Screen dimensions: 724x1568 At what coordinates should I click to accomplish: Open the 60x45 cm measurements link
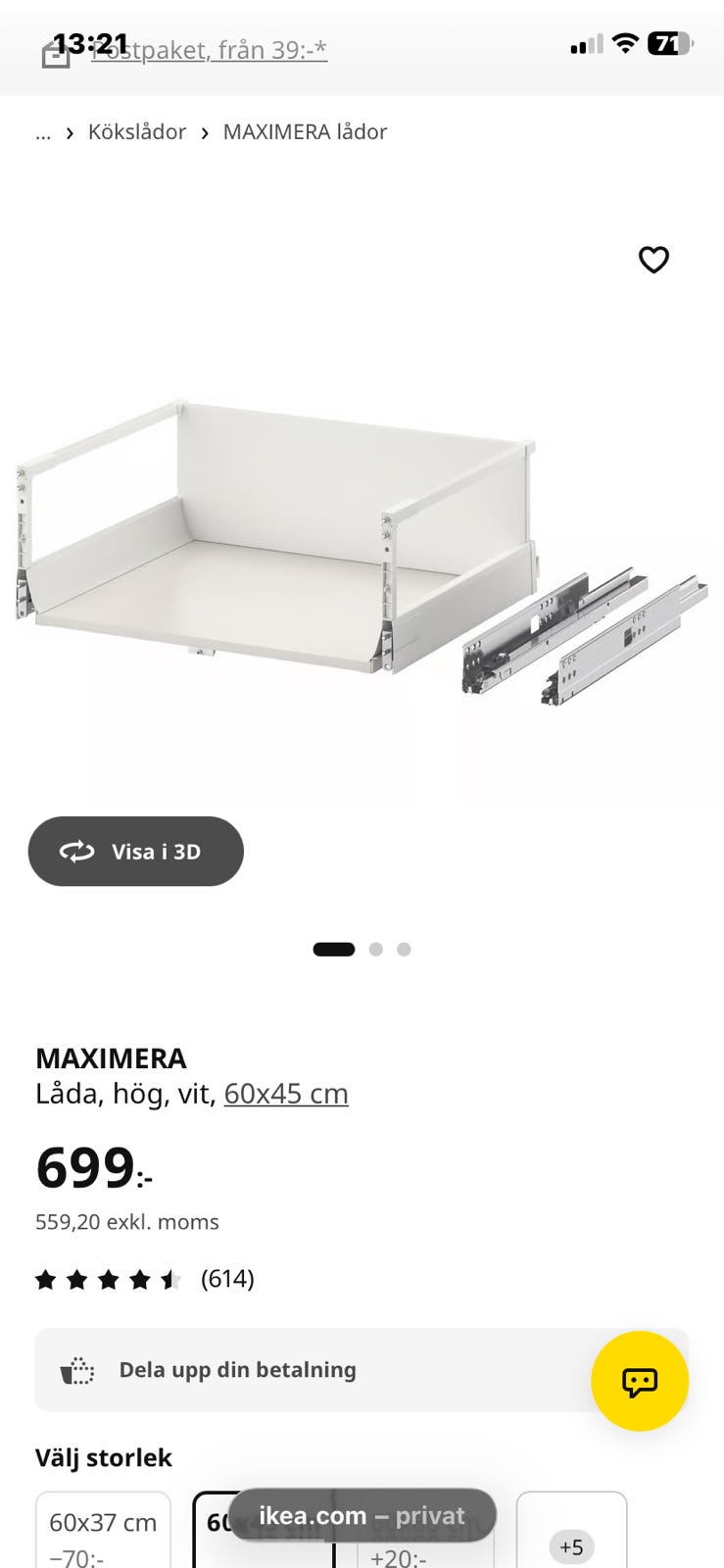click(286, 1094)
